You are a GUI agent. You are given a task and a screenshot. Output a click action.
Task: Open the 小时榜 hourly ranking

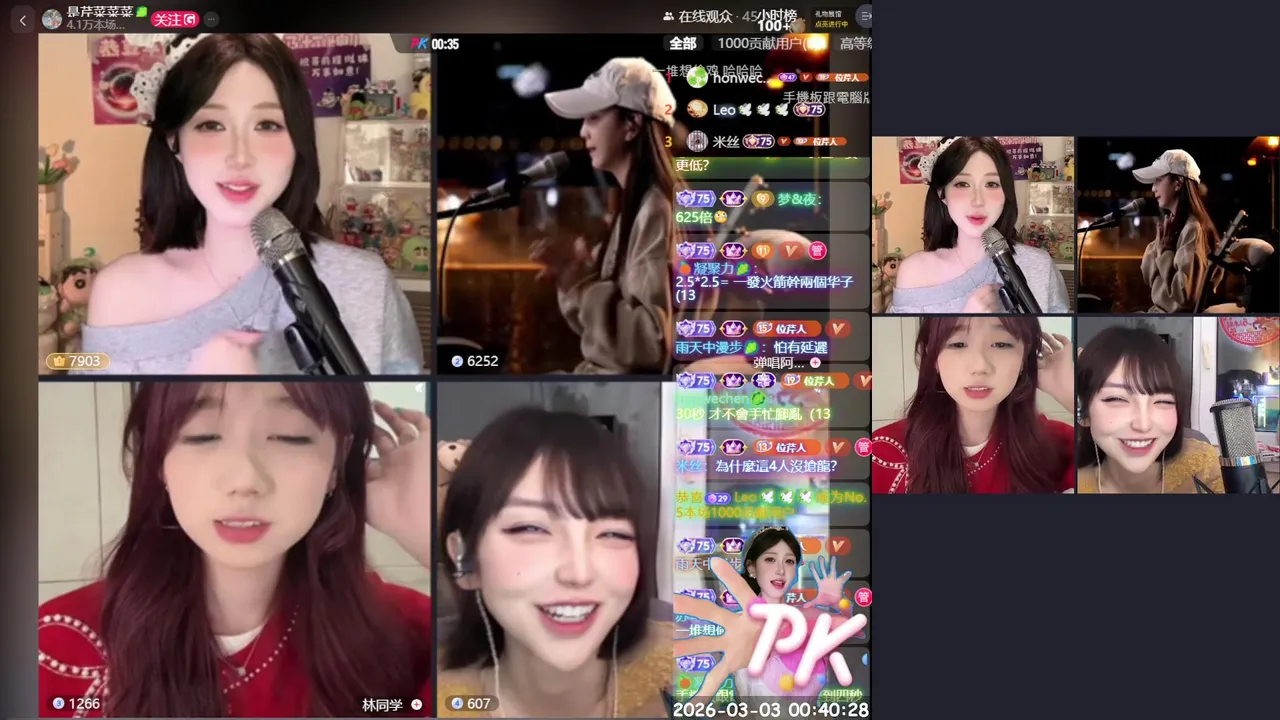coord(777,16)
